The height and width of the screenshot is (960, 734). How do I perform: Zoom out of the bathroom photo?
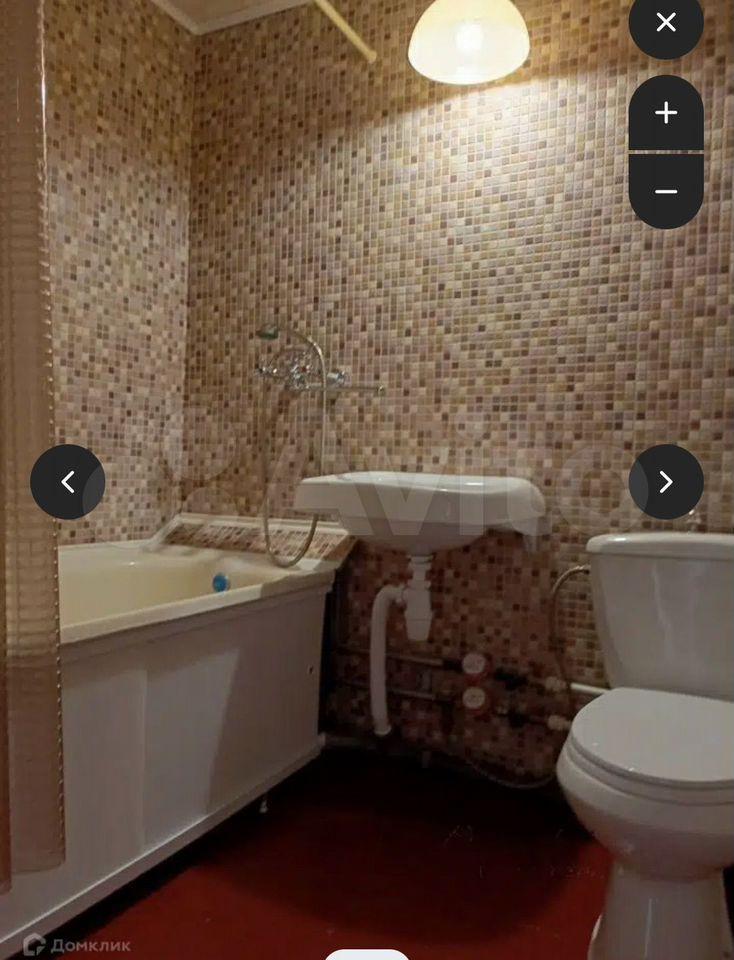tap(666, 191)
